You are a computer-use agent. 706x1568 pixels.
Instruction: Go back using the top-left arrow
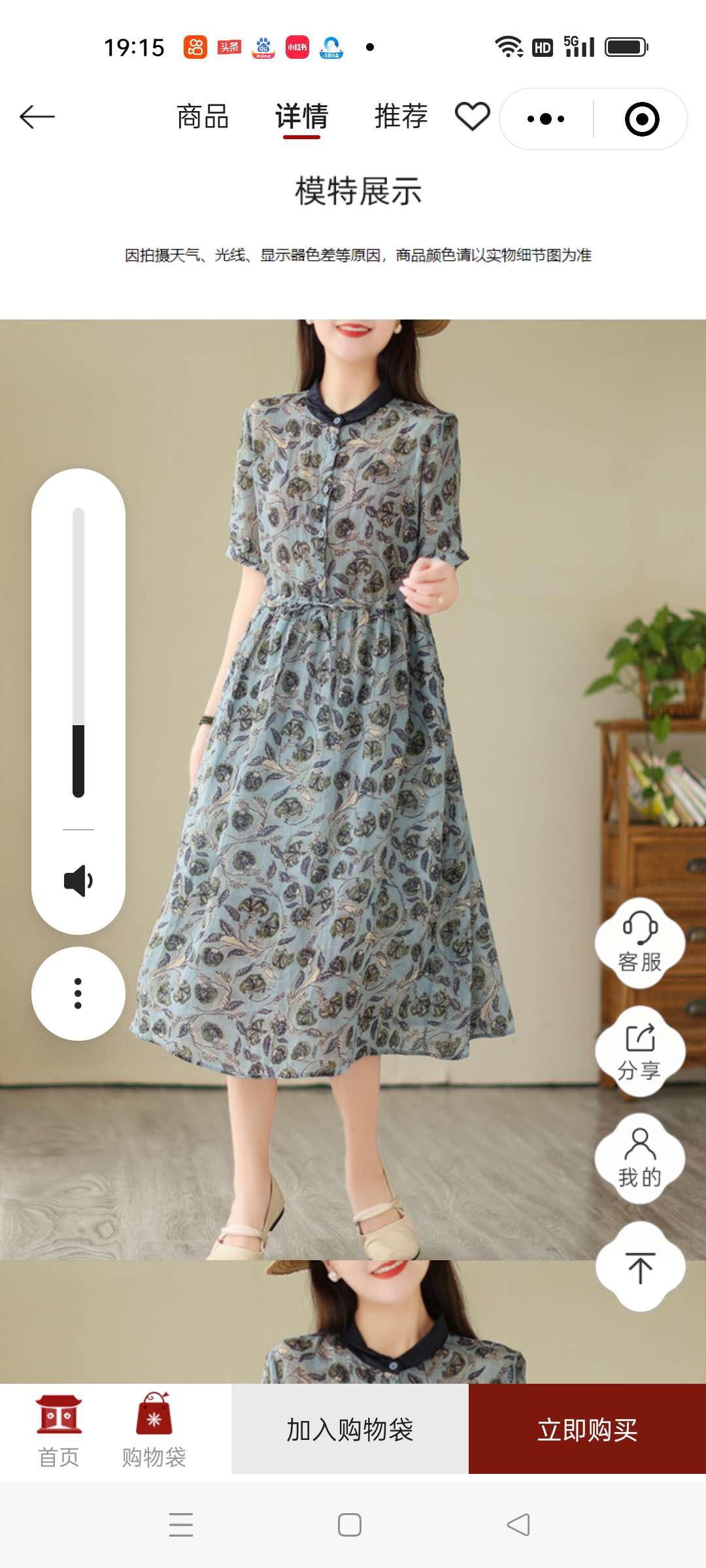point(37,117)
